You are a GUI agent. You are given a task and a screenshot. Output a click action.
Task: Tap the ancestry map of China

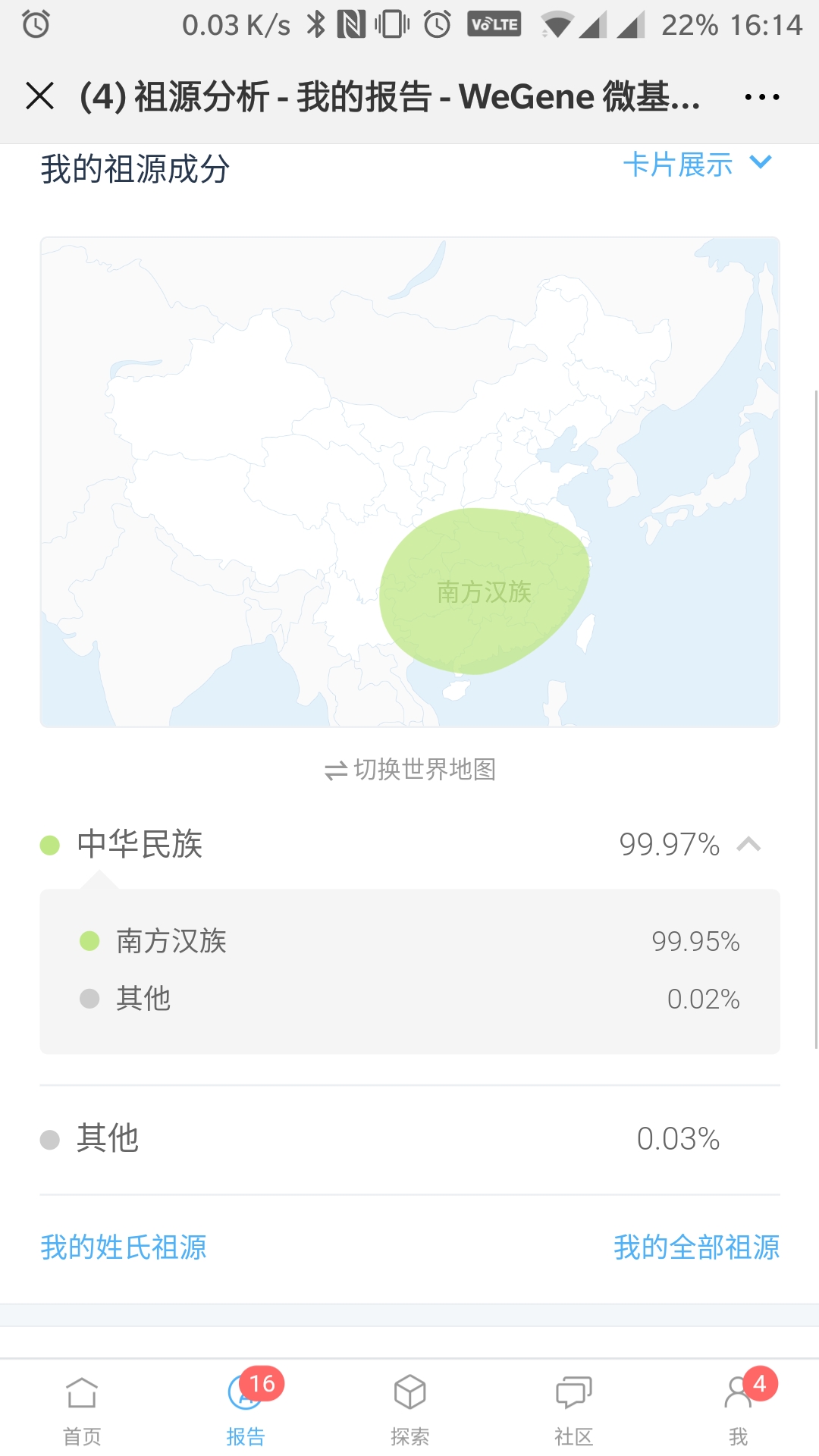pos(409,482)
